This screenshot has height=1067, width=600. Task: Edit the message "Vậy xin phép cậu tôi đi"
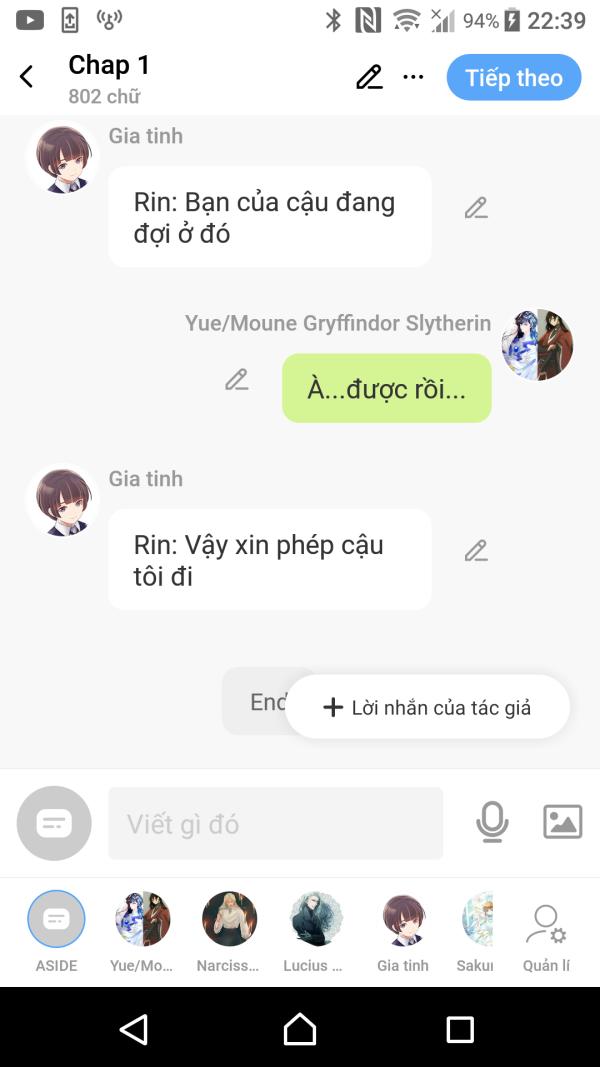click(x=476, y=551)
